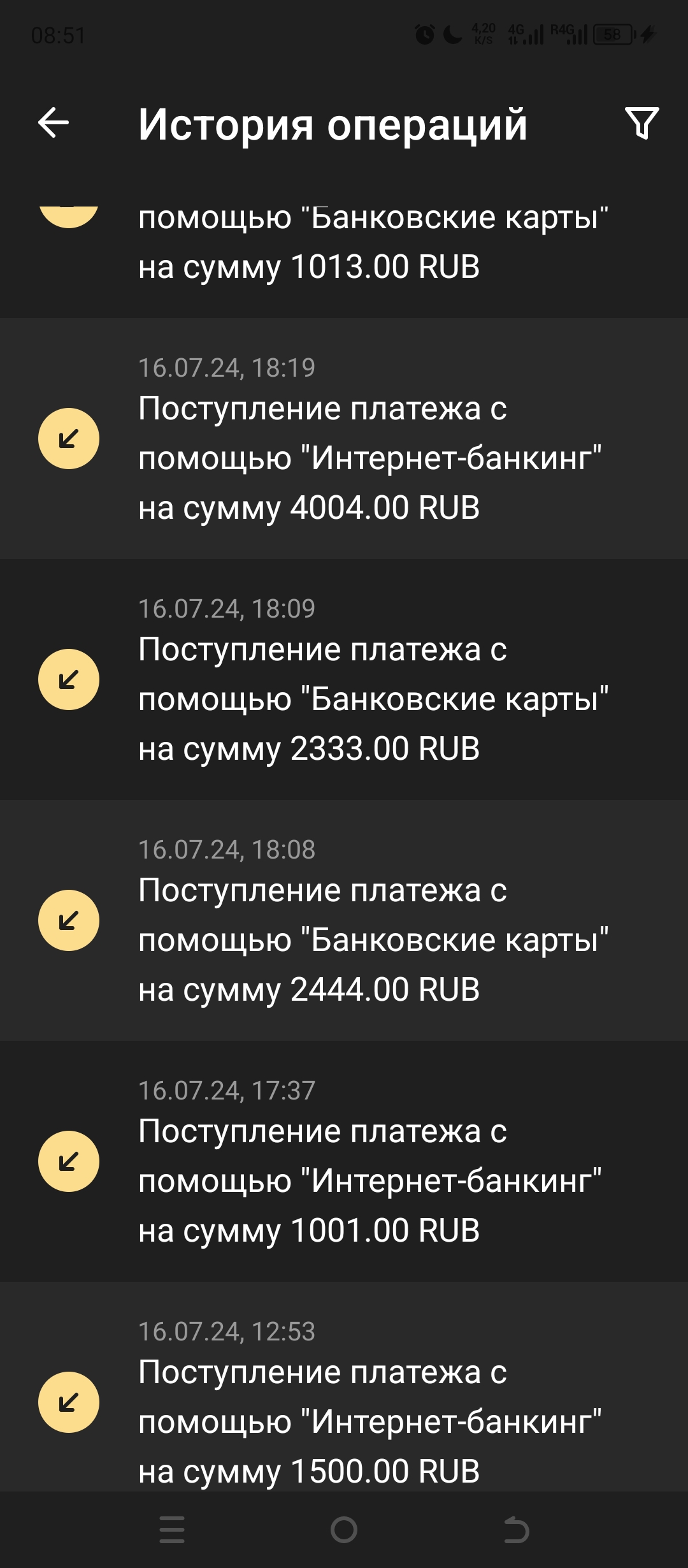Open the operations filter
688x1568 pixels.
[x=641, y=123]
